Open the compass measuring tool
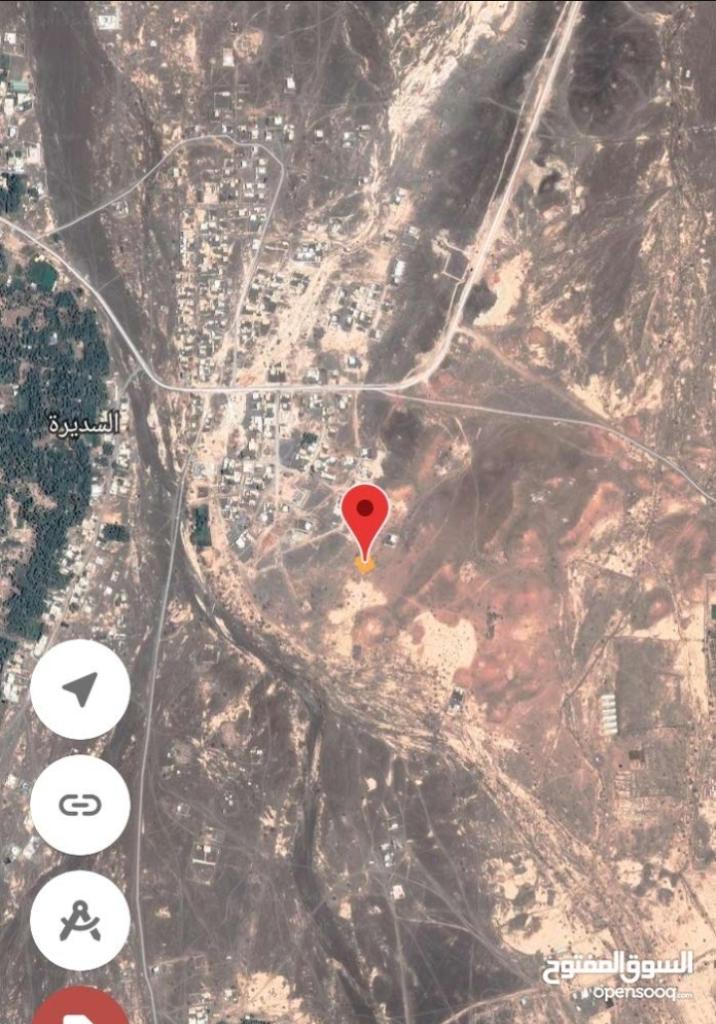The width and height of the screenshot is (716, 1024). pyautogui.click(x=80, y=920)
